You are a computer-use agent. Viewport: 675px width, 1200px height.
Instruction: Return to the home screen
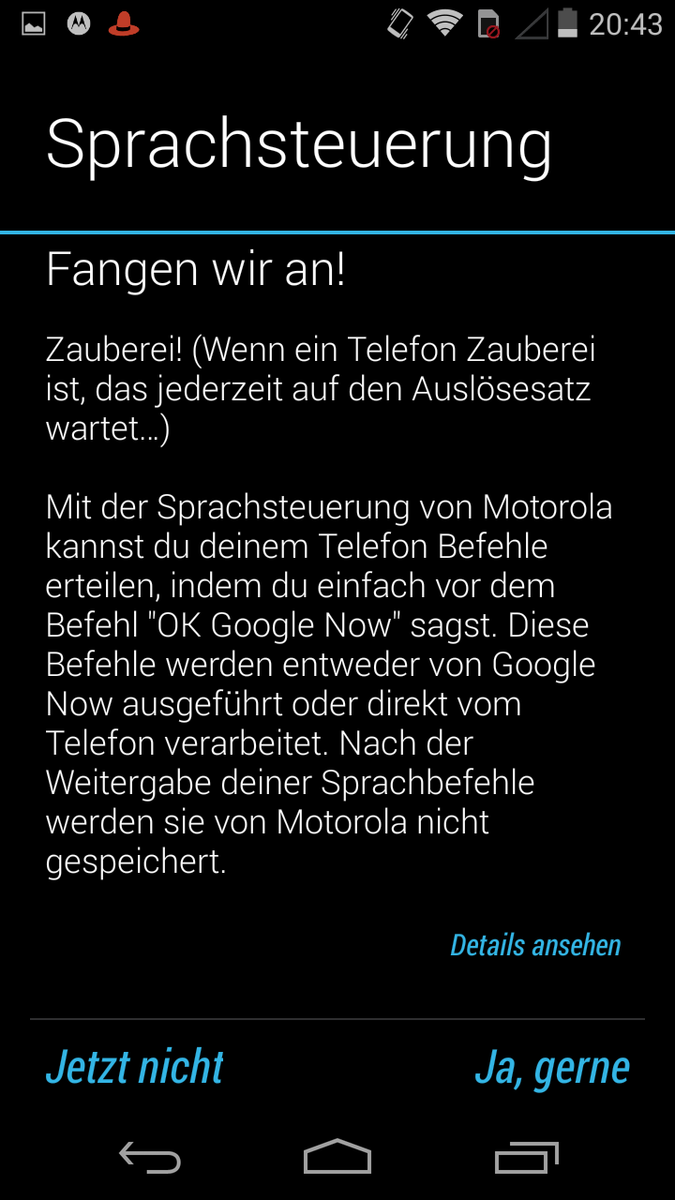(x=337, y=1157)
